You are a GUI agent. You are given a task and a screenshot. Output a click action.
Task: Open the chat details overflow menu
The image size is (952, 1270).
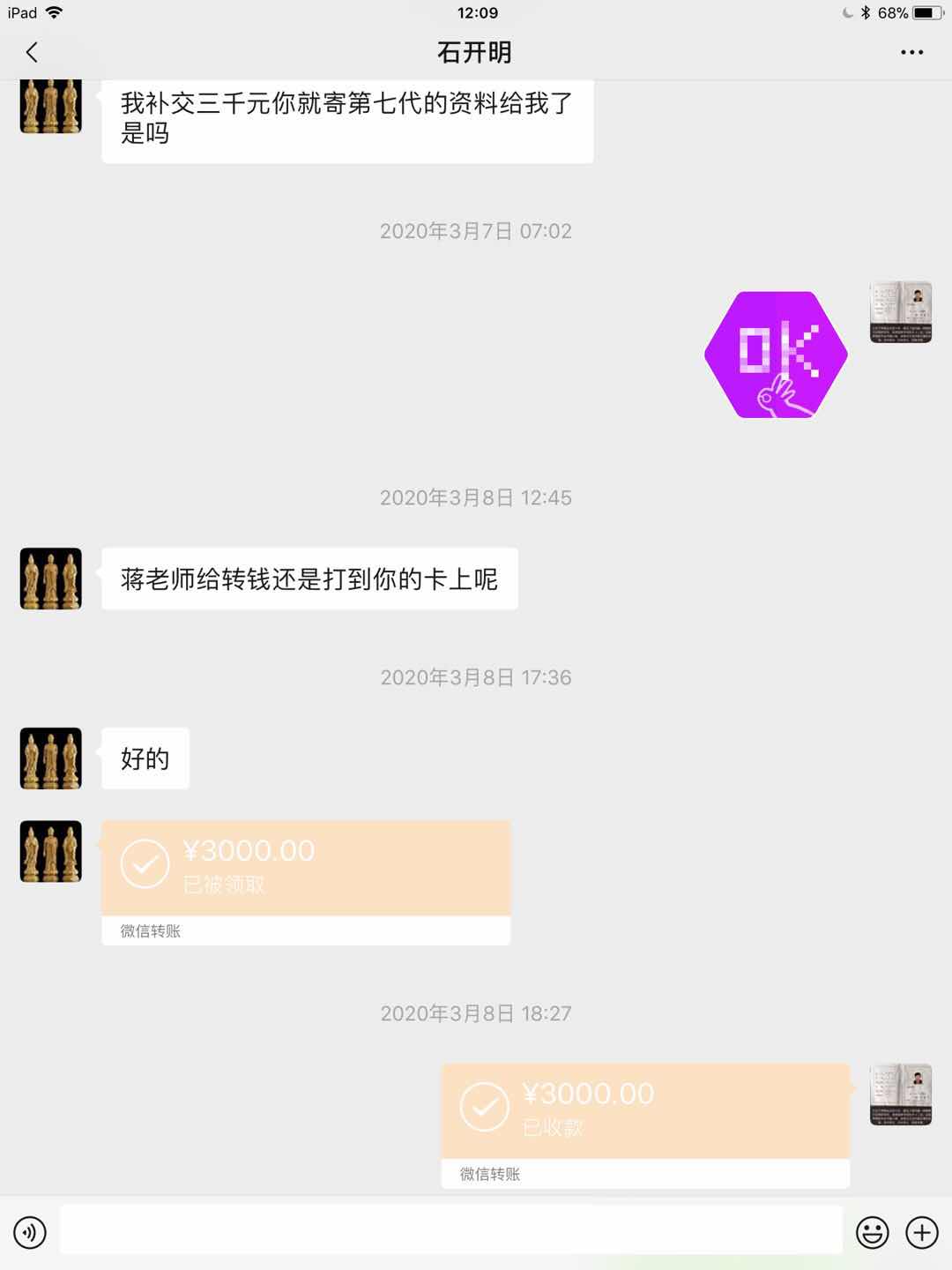911,53
